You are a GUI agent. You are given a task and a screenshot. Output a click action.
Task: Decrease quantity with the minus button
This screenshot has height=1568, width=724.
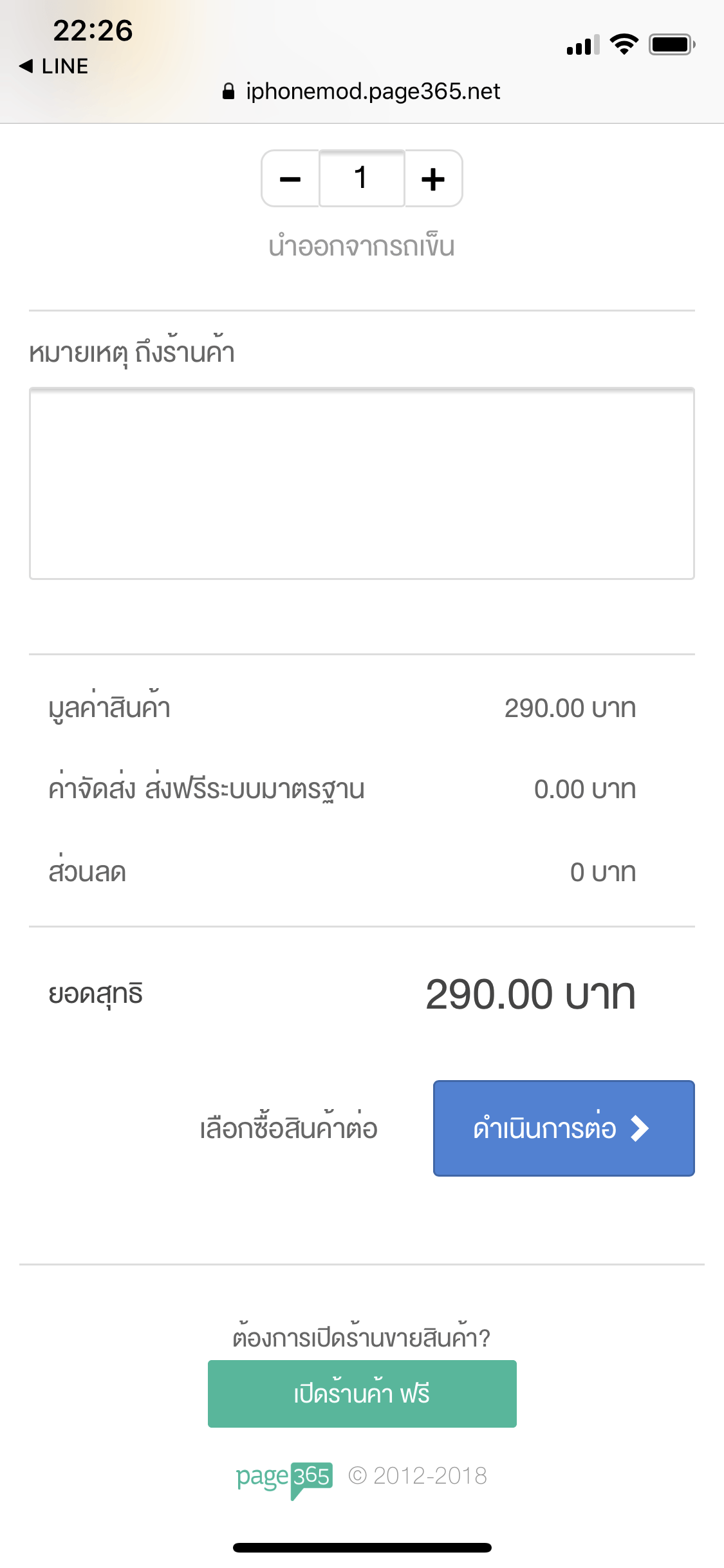(290, 179)
